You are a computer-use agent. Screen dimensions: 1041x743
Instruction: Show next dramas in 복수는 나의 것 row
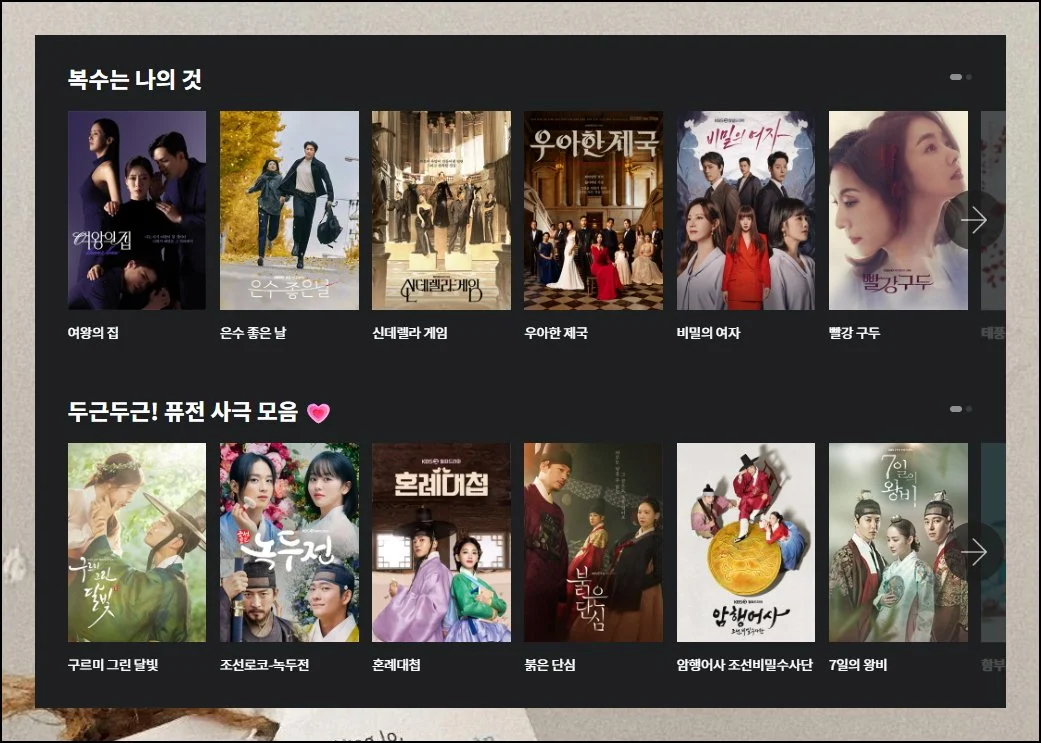973,220
